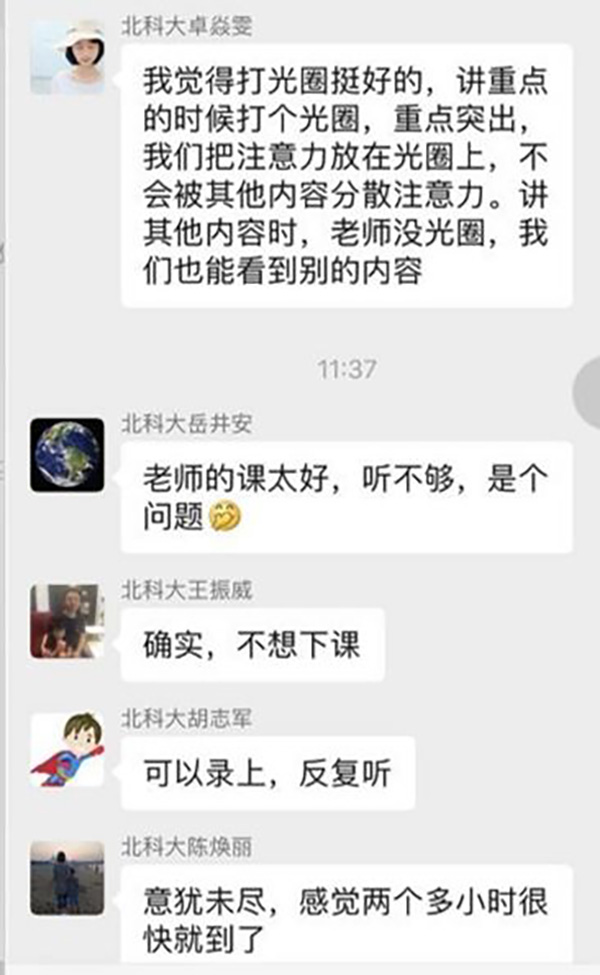Screen dimensions: 600x975
Task: Open 北科大胡志军's superhero avatar profile
Action: (67, 751)
